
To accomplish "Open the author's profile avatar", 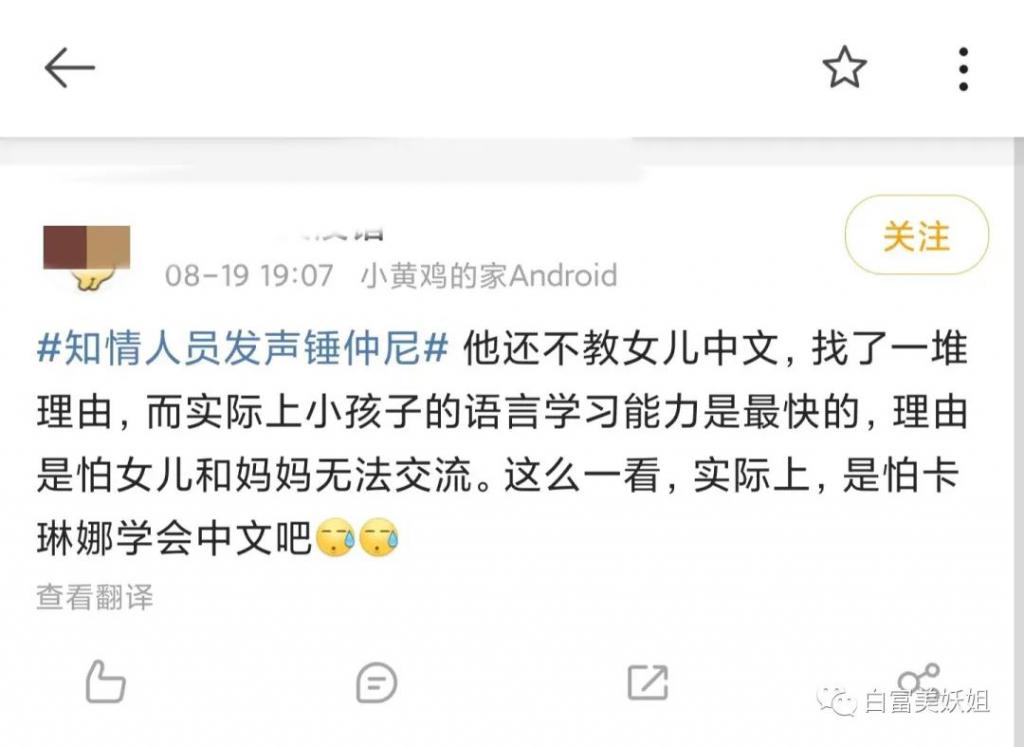I will point(87,256).
